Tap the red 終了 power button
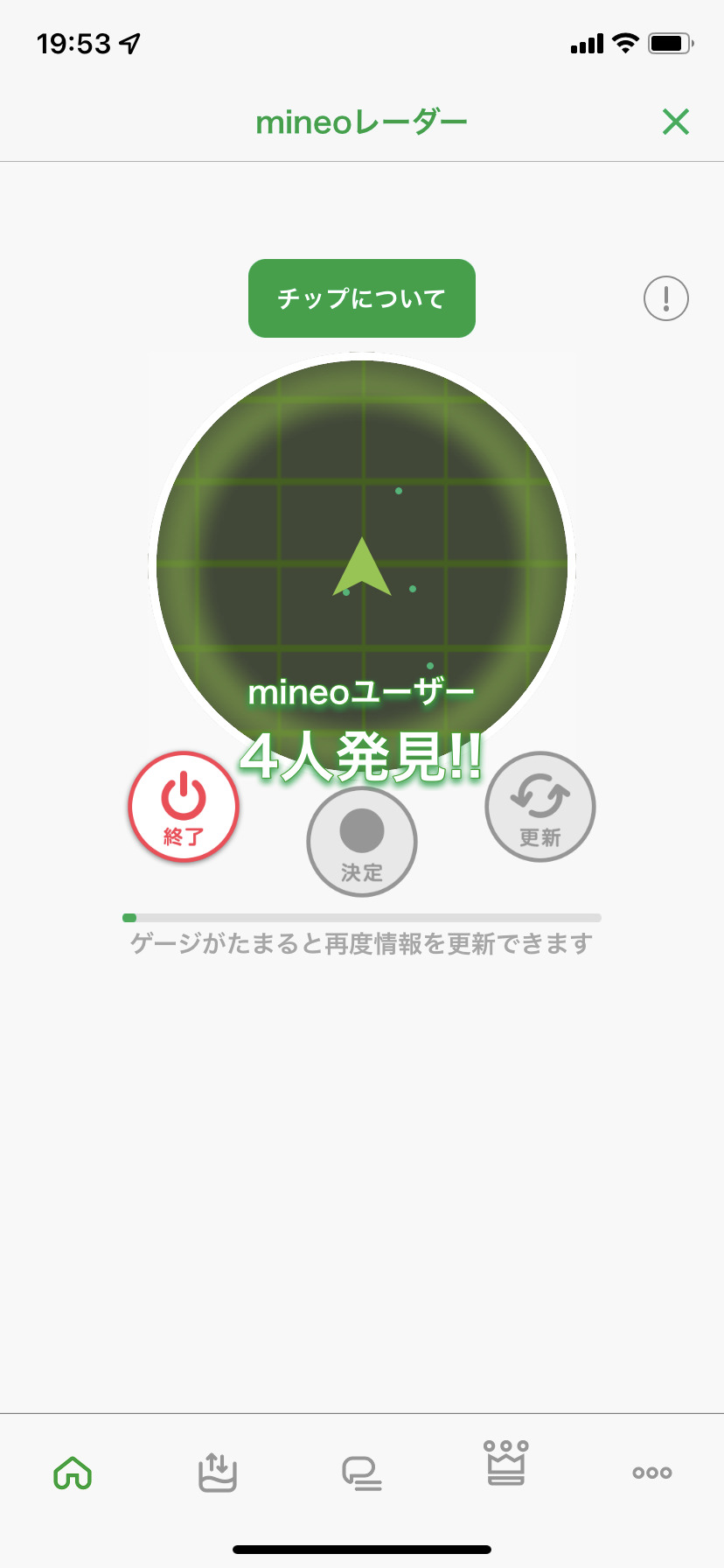The height and width of the screenshot is (1568, 724). pyautogui.click(x=184, y=807)
